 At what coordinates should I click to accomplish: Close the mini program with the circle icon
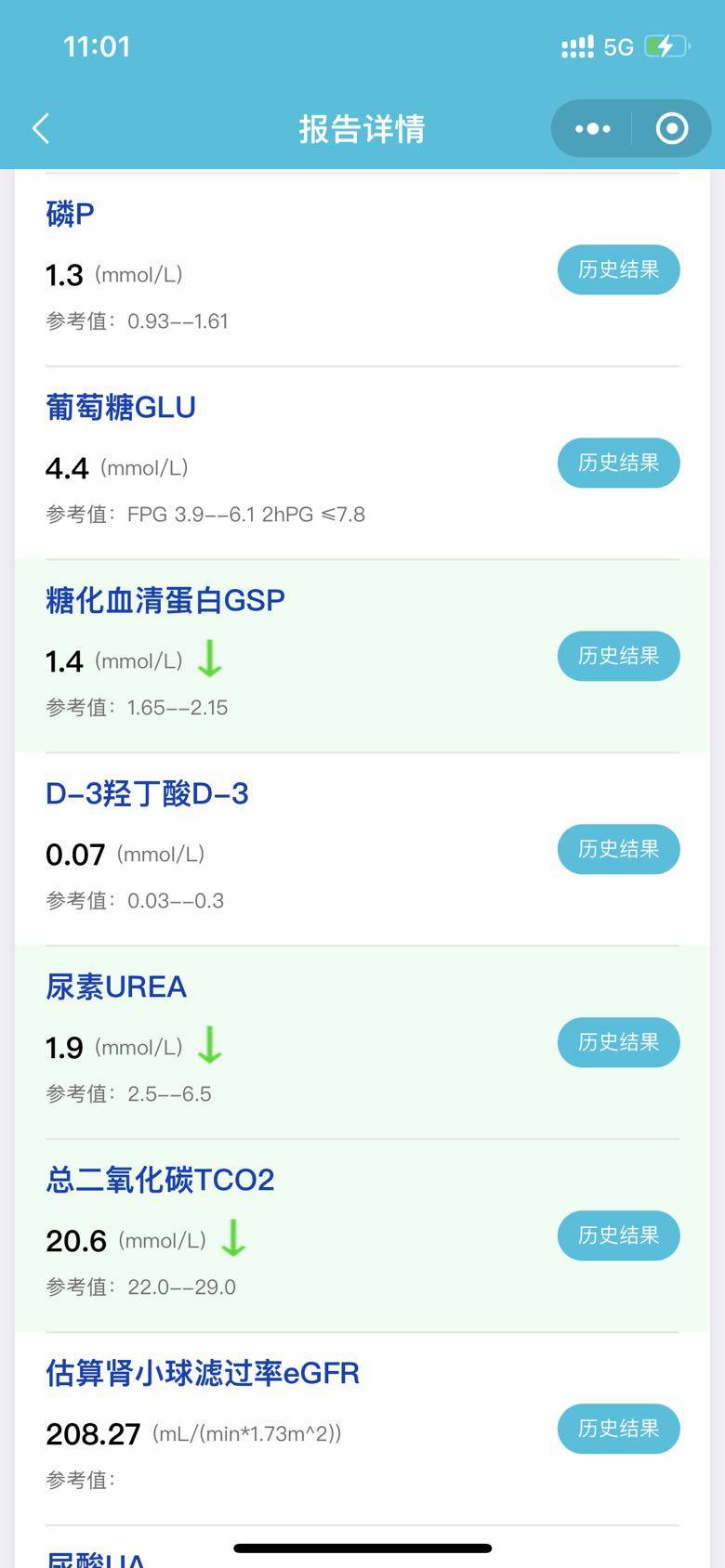(671, 128)
